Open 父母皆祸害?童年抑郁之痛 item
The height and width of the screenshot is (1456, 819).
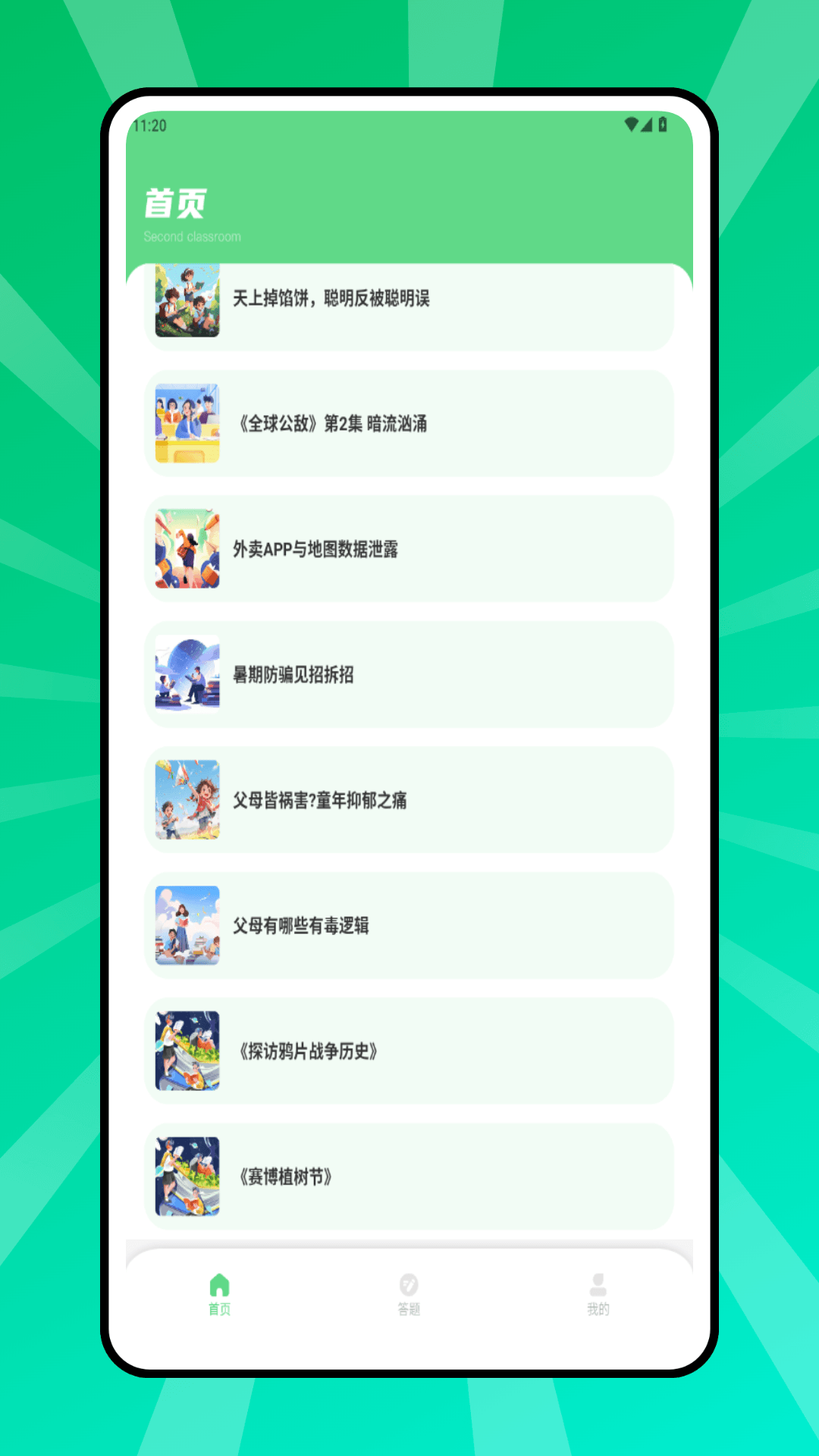408,800
